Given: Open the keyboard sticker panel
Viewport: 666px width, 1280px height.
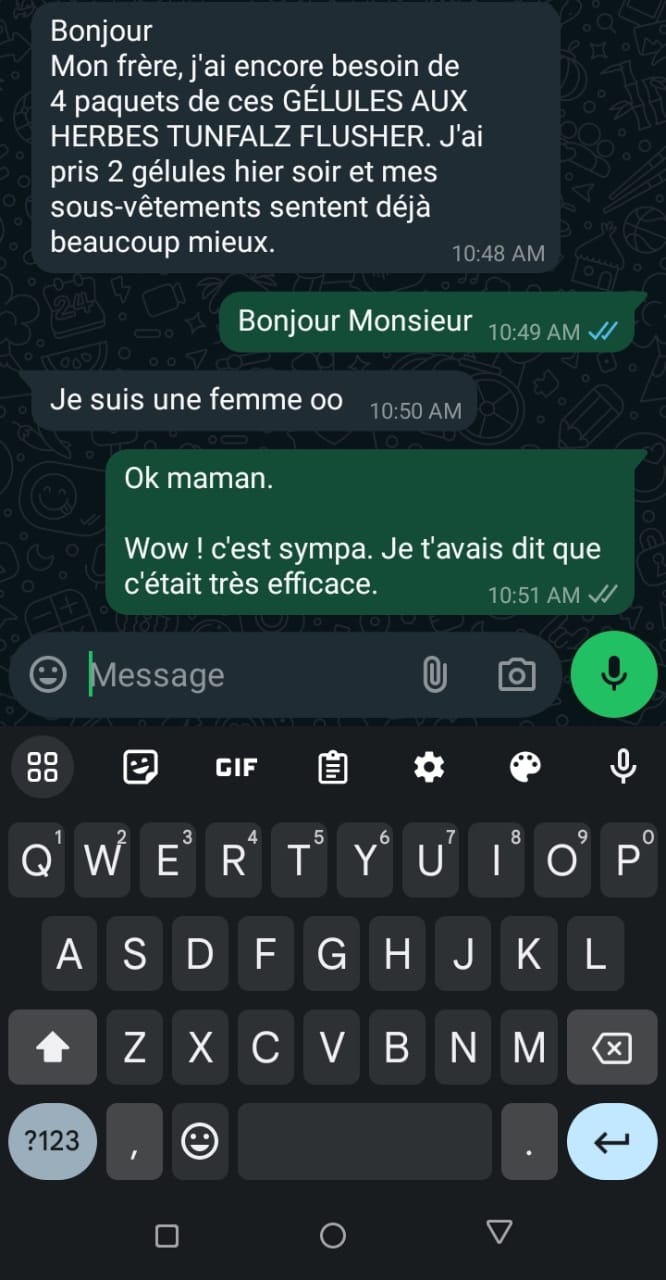Looking at the screenshot, I should click(x=140, y=767).
